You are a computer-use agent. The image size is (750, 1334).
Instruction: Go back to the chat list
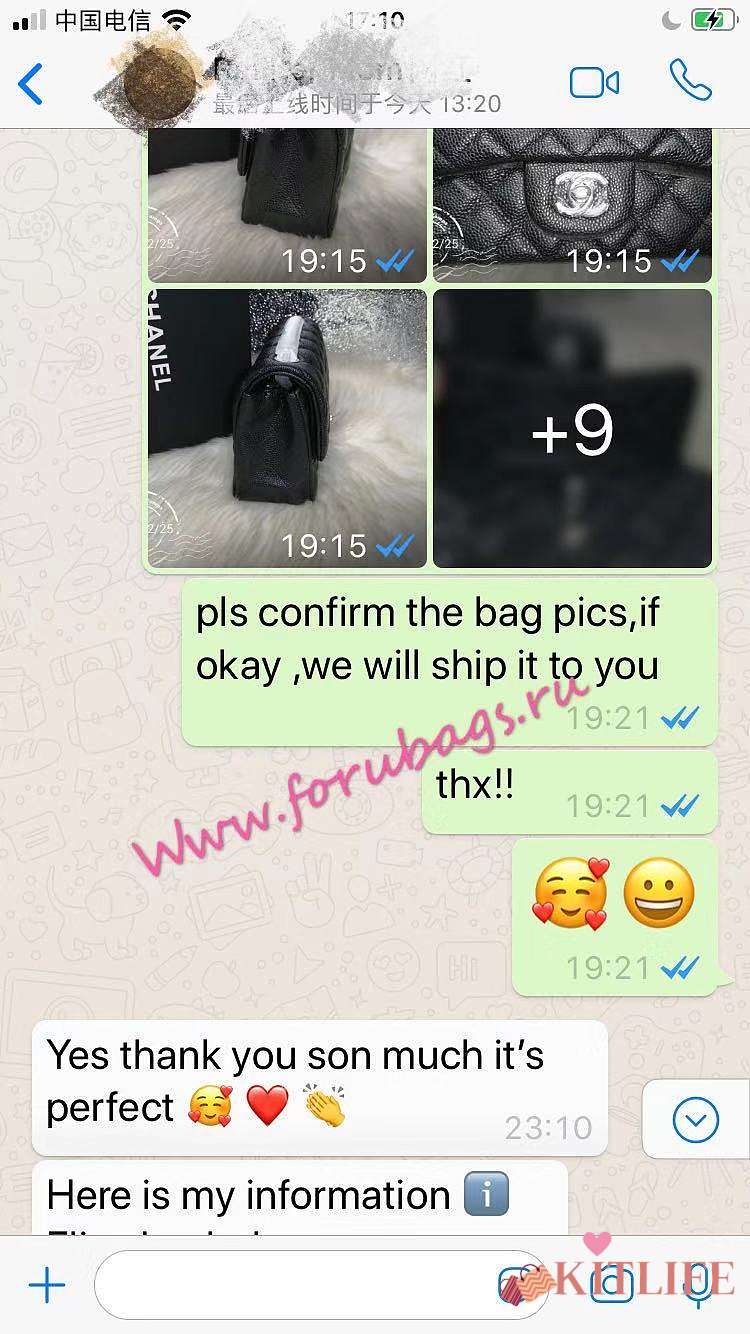pos(32,84)
